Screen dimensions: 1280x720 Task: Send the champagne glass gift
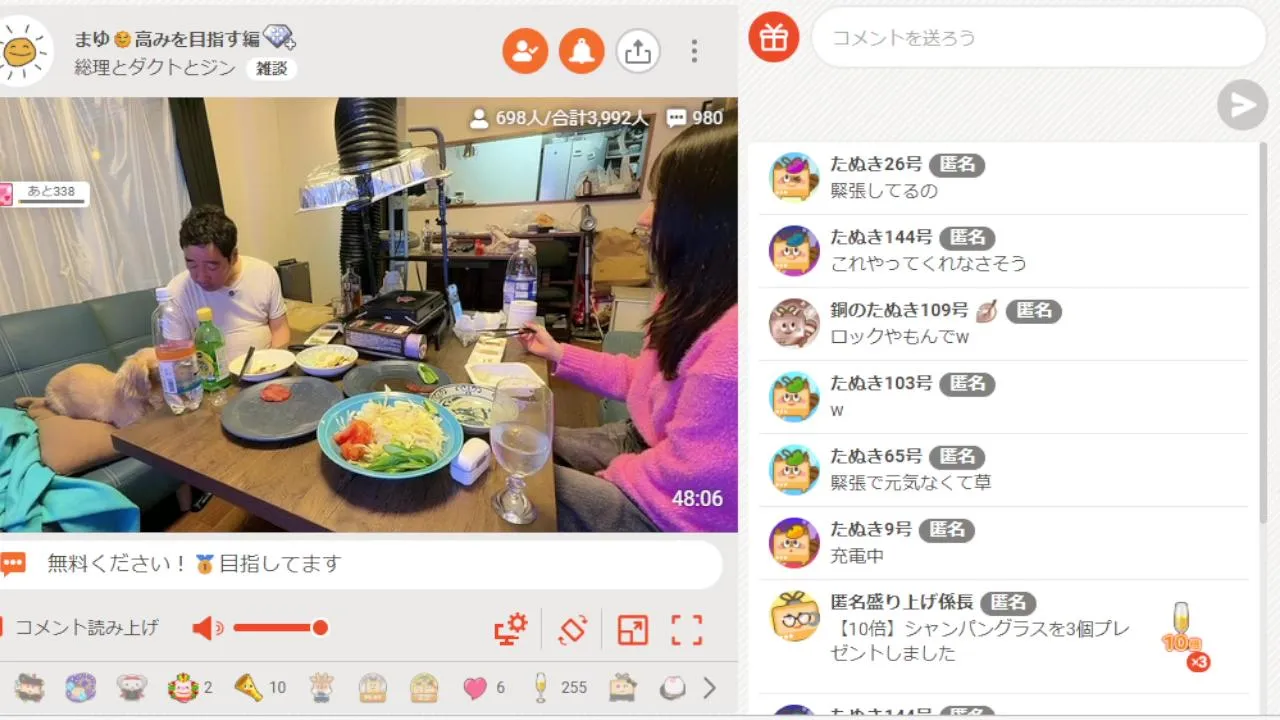tap(541, 687)
